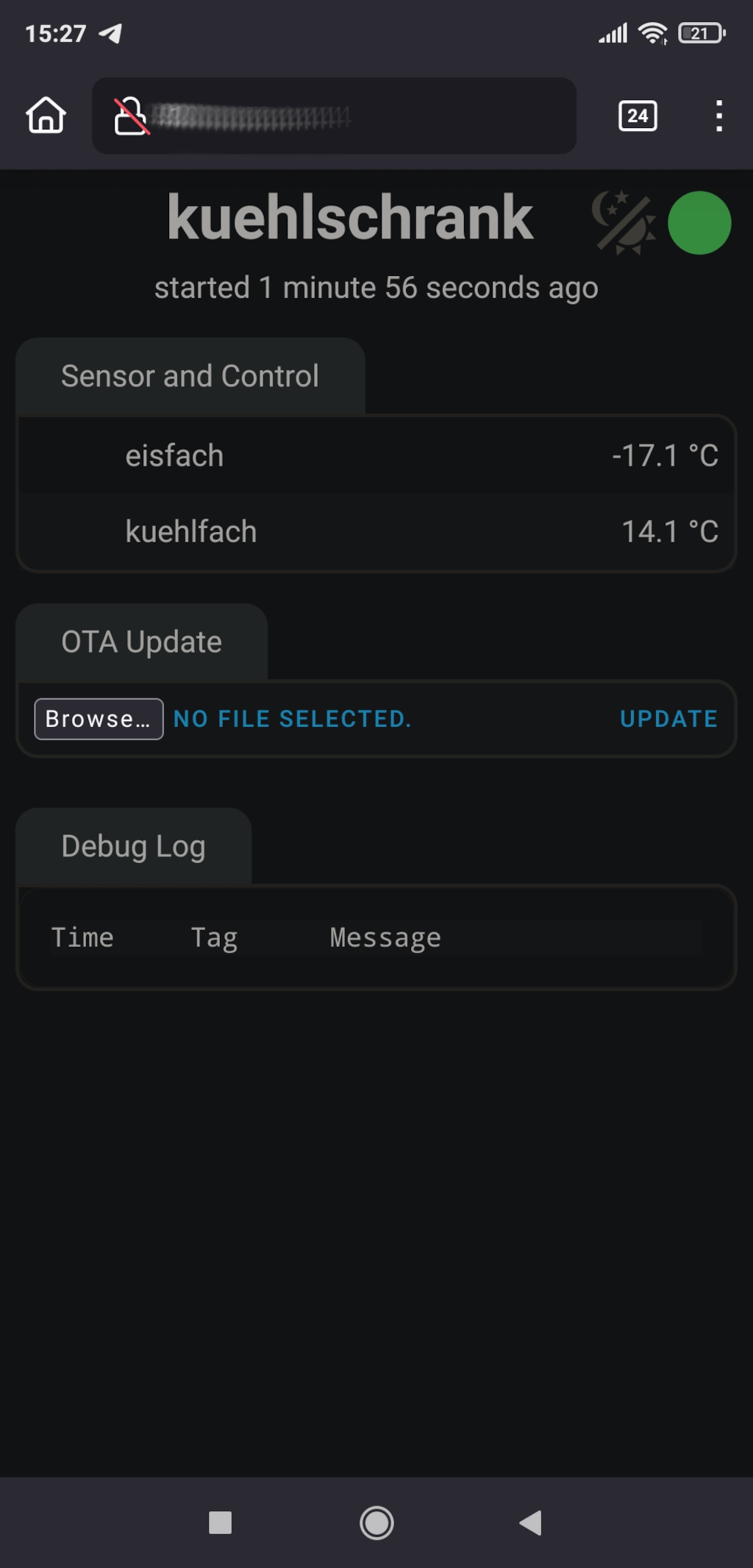Image resolution: width=753 pixels, height=1568 pixels.
Task: Go to the browser home page
Action: [x=46, y=116]
